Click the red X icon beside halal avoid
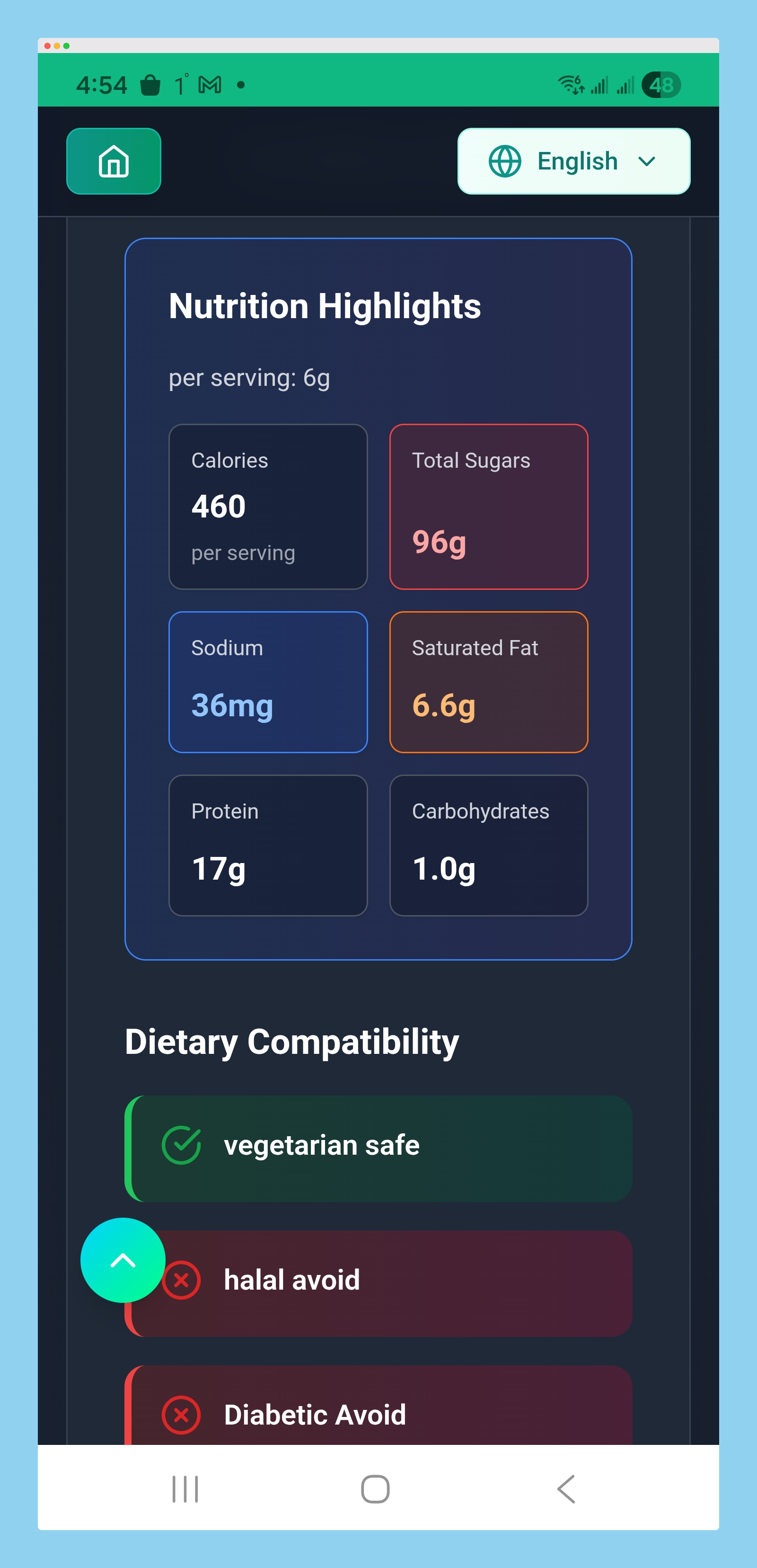 (x=181, y=1280)
